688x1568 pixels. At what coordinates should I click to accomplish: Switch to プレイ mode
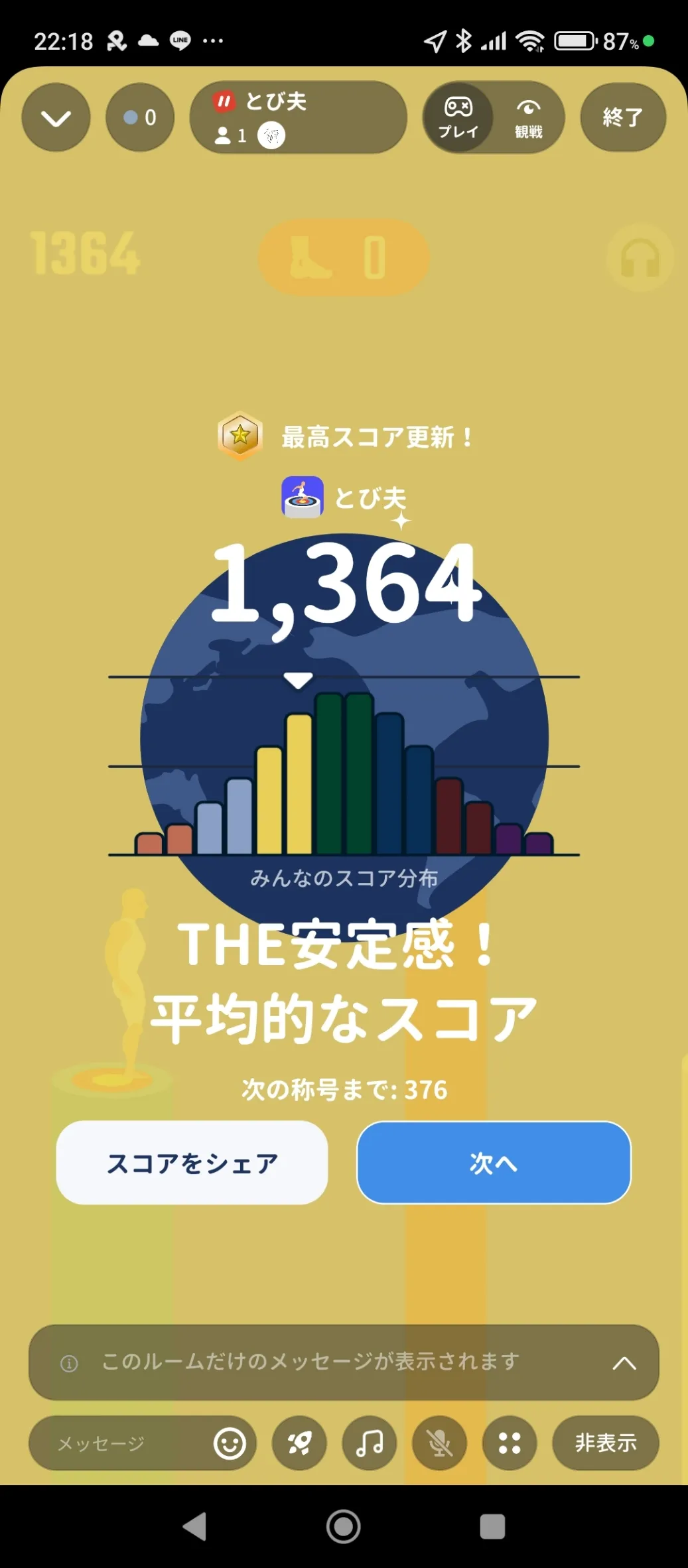tap(458, 118)
